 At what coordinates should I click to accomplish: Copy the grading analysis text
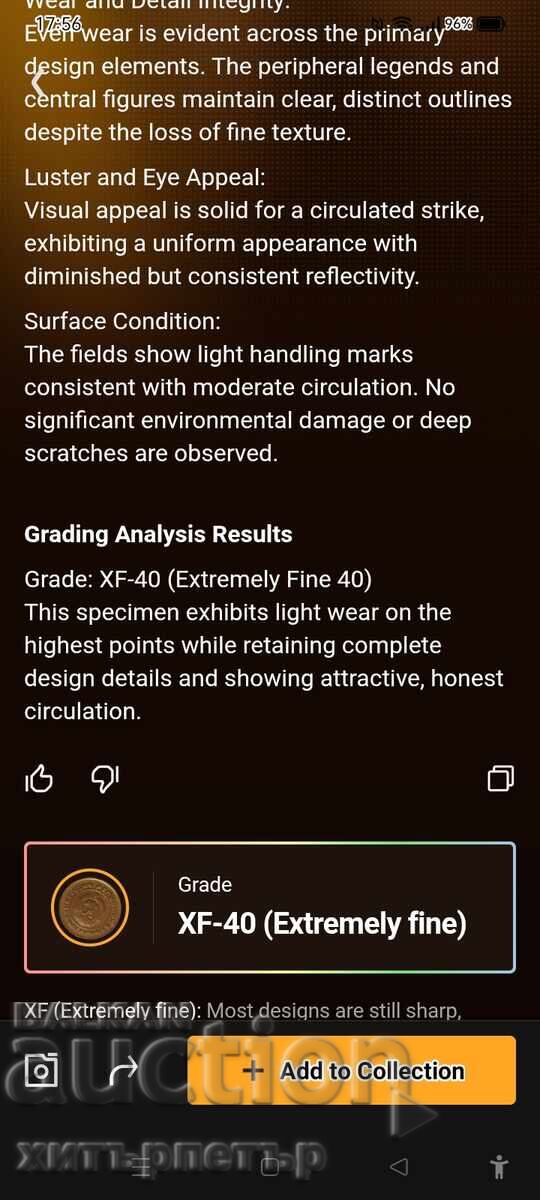point(500,778)
